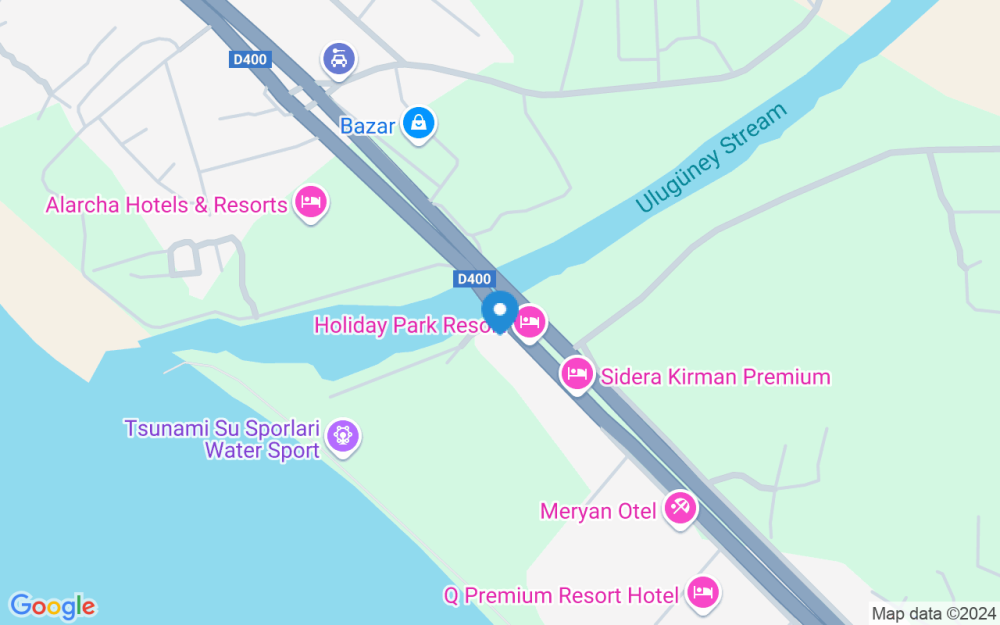Open the Bazar shopping marker
The width and height of the screenshot is (1000, 625).
click(x=419, y=124)
